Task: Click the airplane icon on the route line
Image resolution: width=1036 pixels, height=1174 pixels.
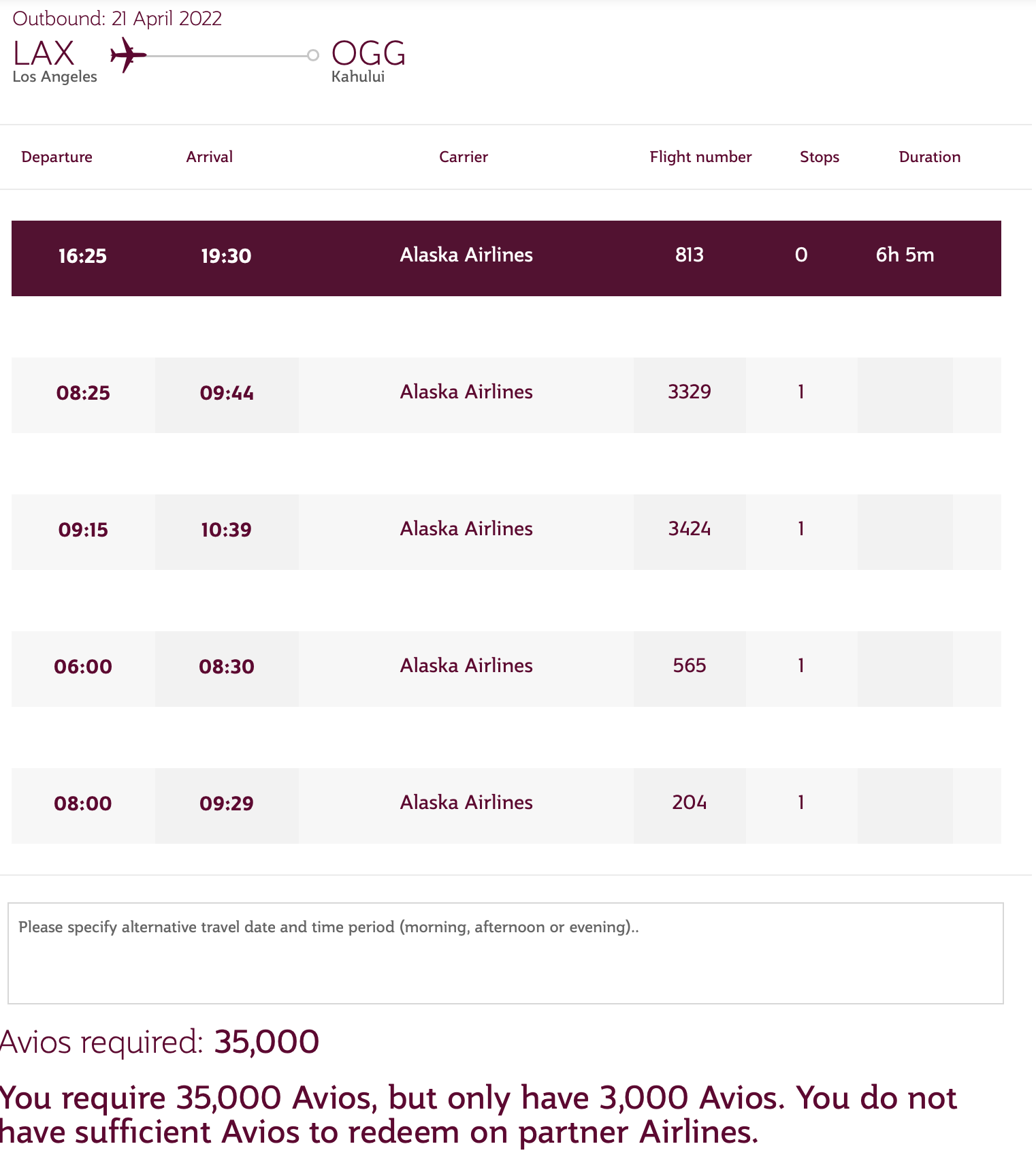Action: 127,55
